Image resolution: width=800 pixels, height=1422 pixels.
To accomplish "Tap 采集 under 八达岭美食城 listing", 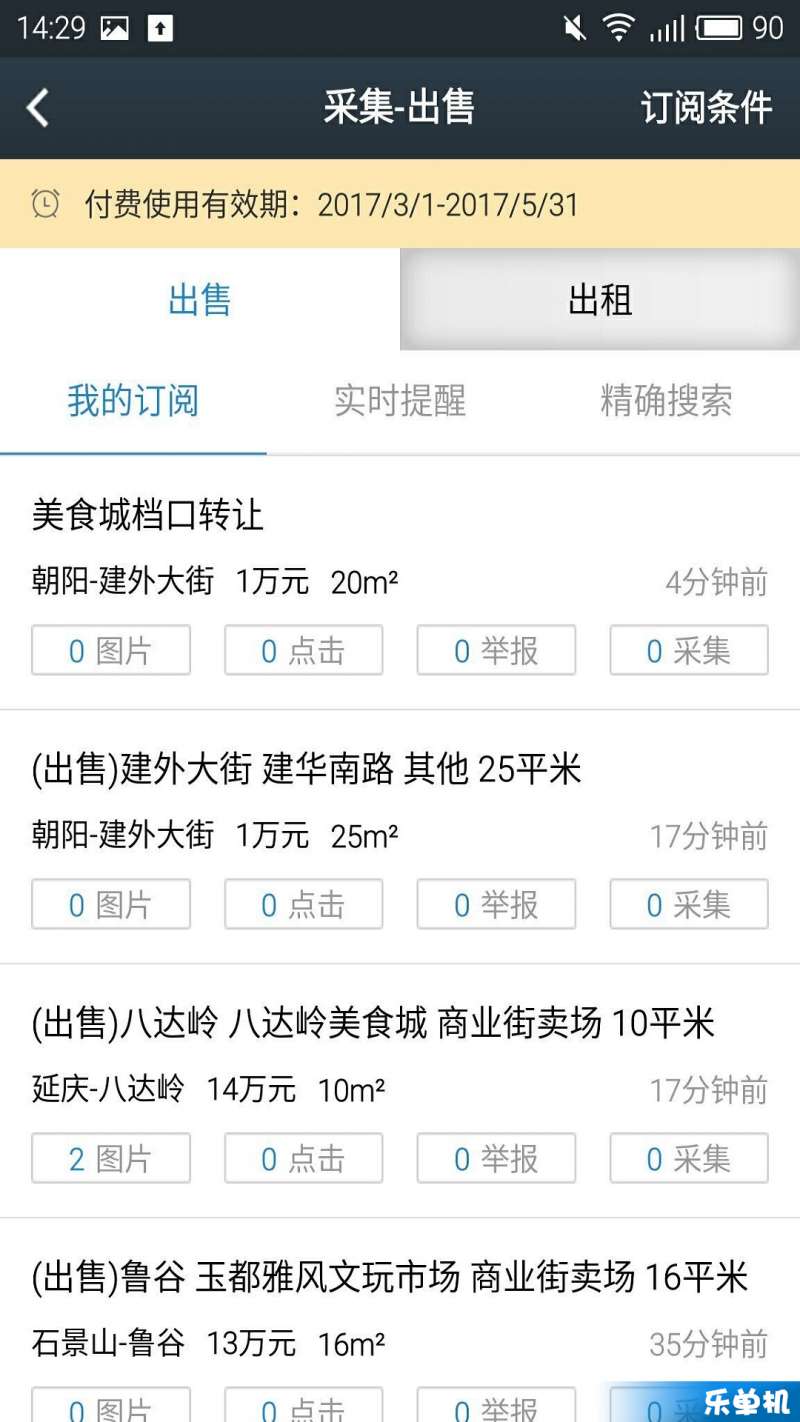I will coord(689,1159).
